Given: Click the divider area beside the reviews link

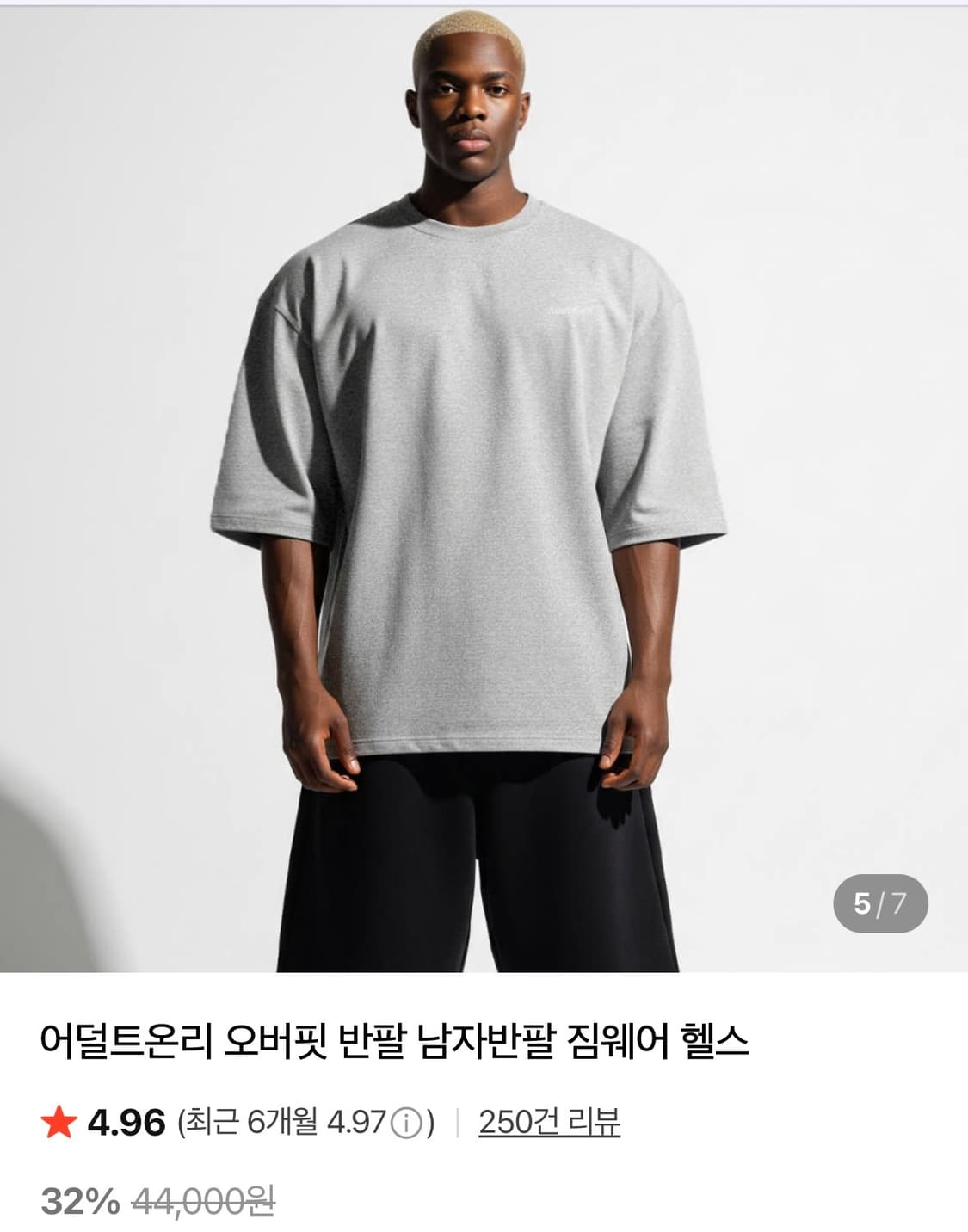Looking at the screenshot, I should pos(459,1123).
